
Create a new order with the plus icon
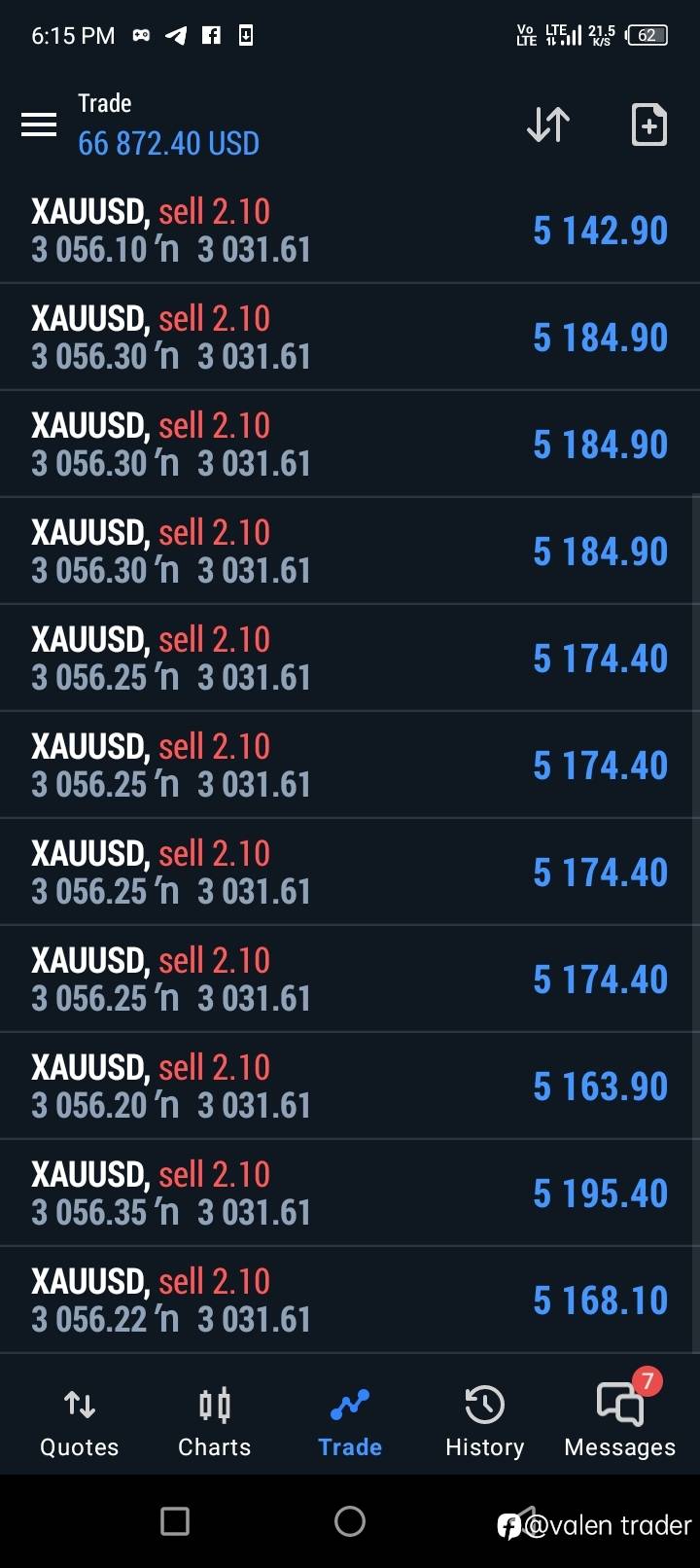pyautogui.click(x=648, y=125)
